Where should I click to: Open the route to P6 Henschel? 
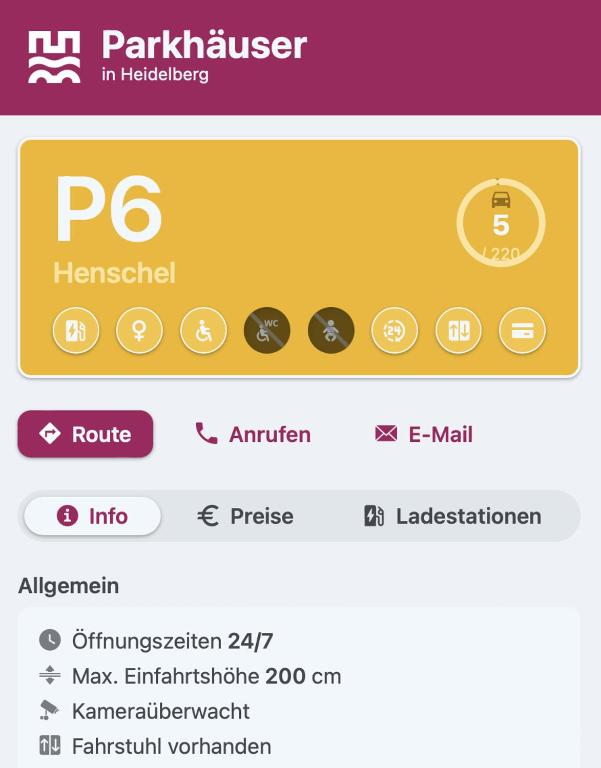85,434
